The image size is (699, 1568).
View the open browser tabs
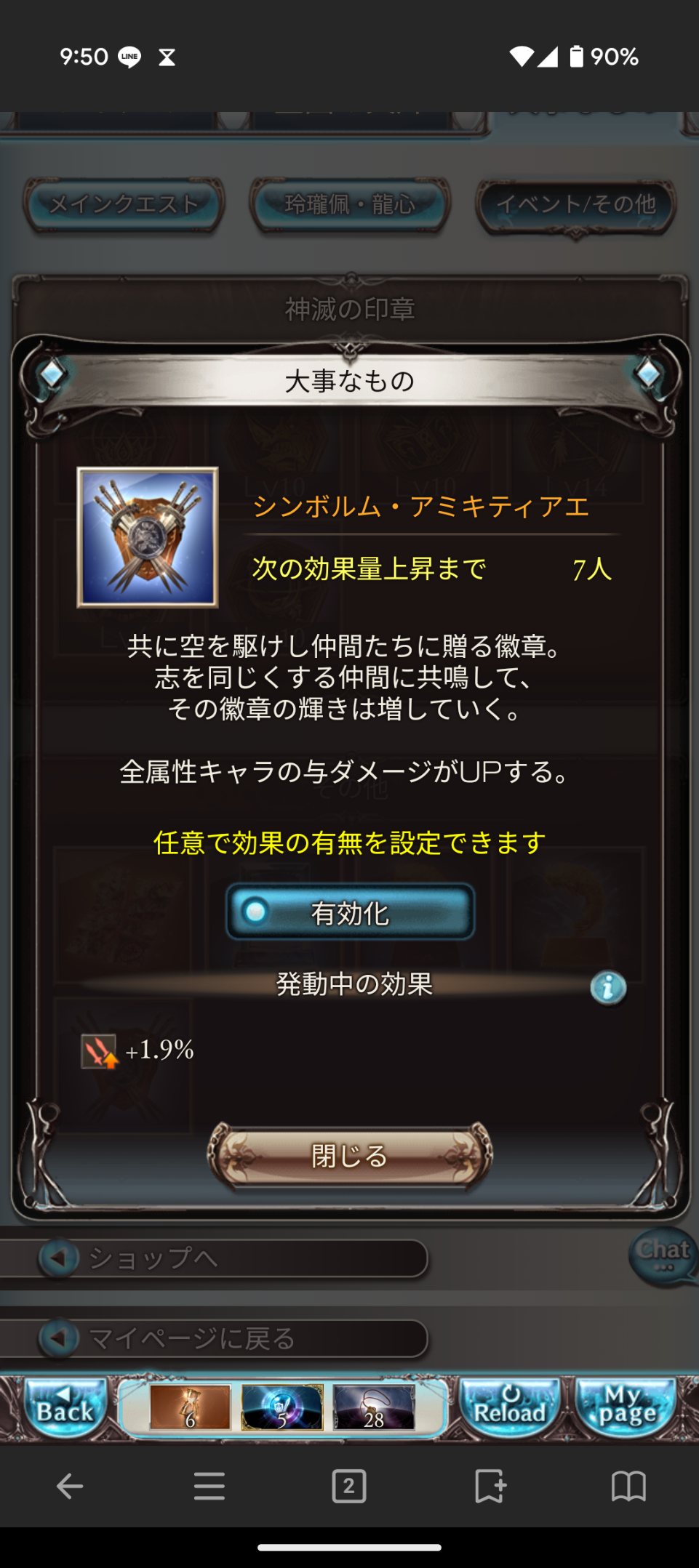[349, 1487]
